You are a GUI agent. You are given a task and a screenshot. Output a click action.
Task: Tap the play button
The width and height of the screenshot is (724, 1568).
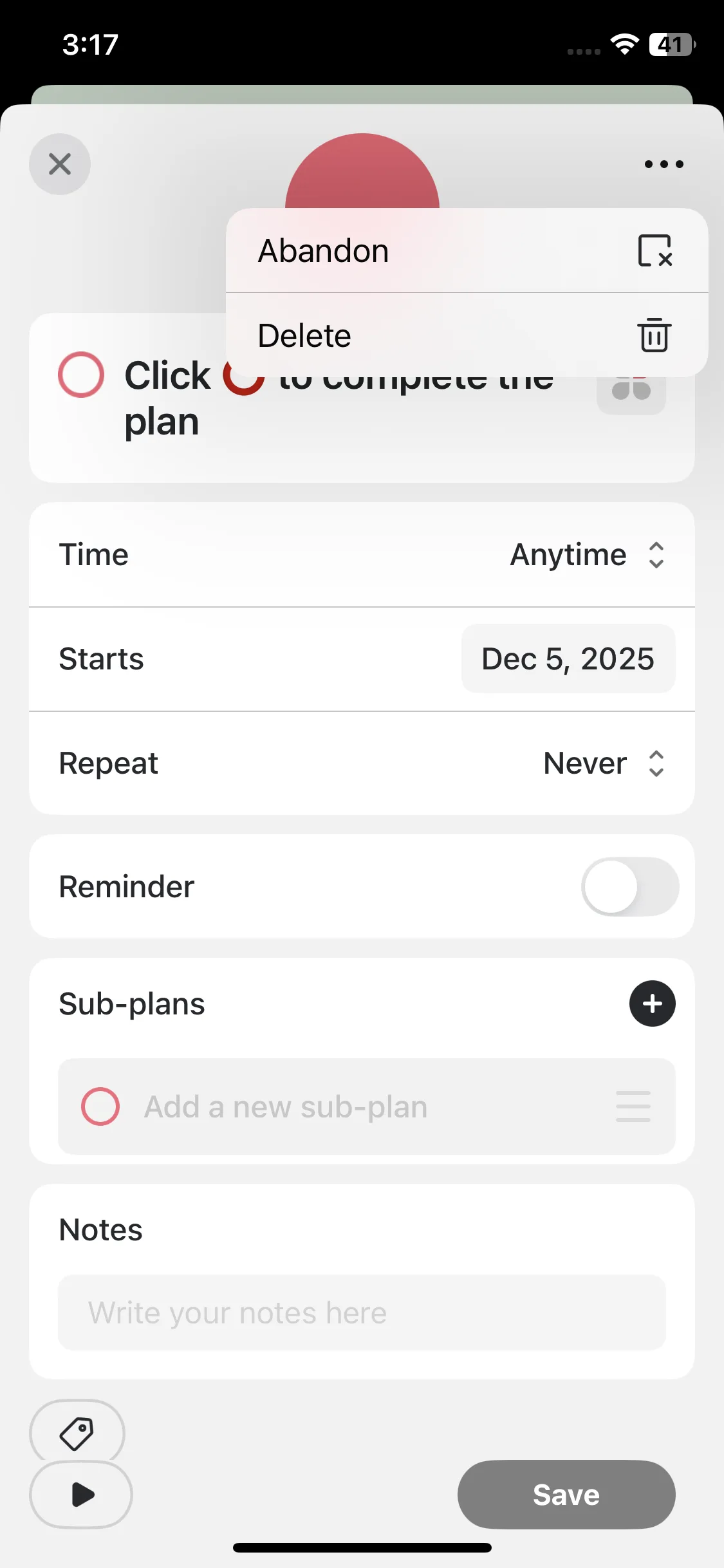[82, 1494]
